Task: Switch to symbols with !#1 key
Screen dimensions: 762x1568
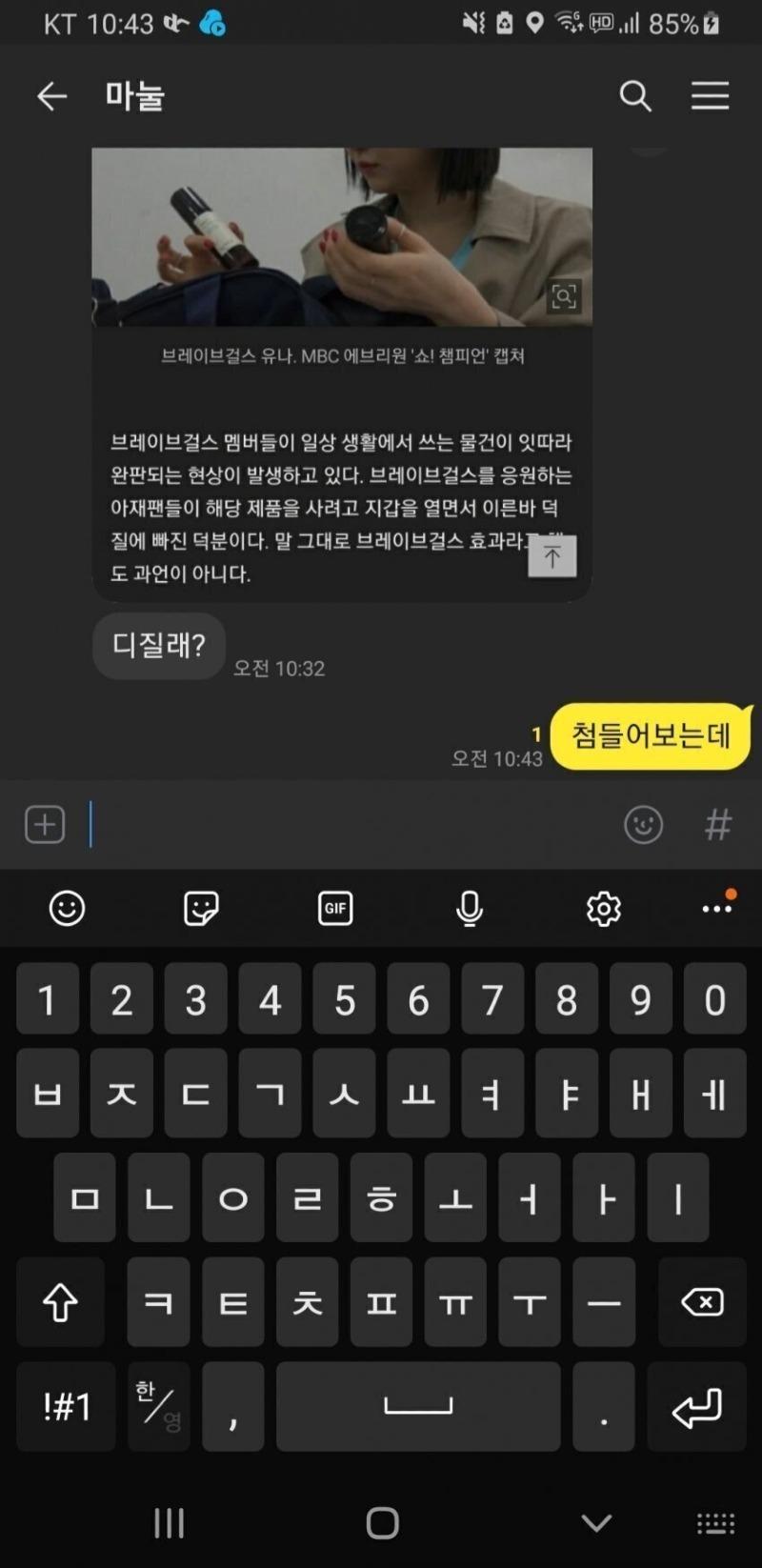Action: pos(67,1406)
